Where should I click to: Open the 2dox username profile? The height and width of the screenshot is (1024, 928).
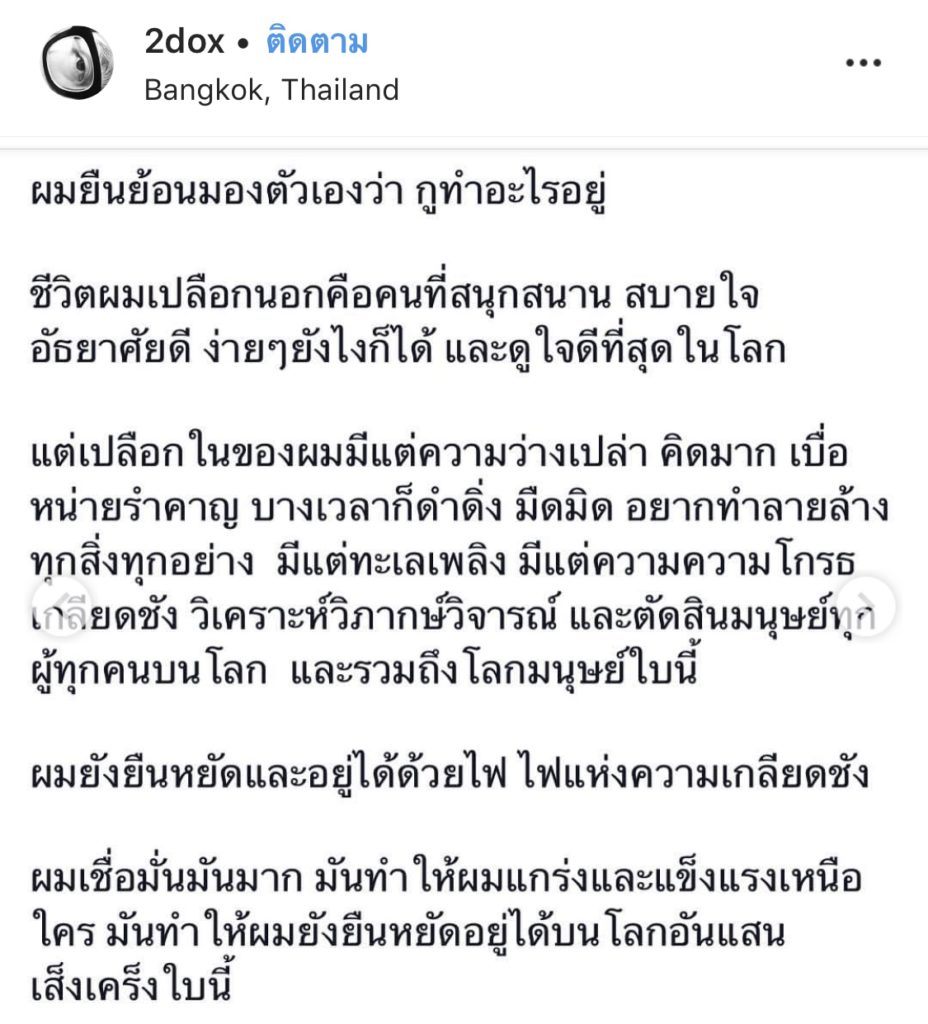tap(184, 42)
